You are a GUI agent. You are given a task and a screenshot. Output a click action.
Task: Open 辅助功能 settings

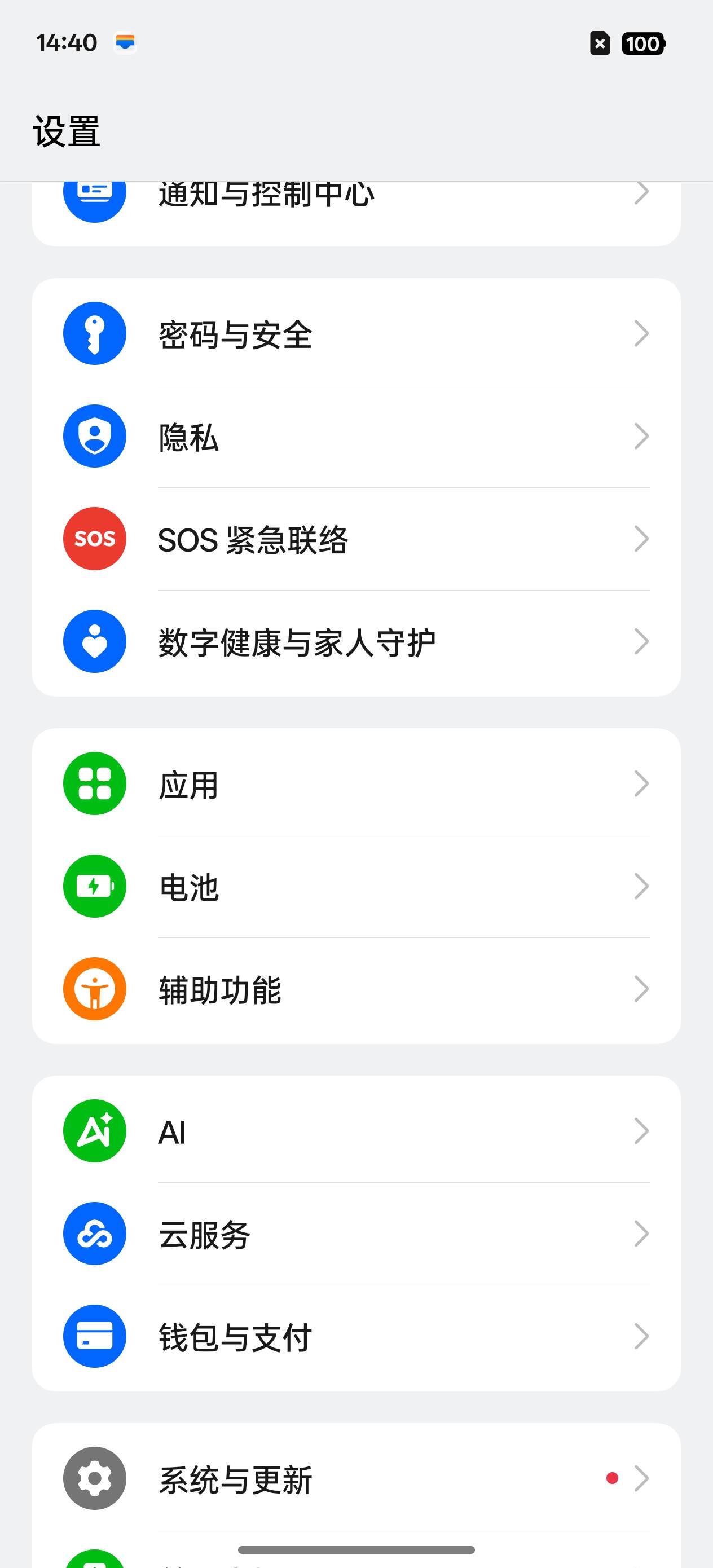(x=356, y=989)
